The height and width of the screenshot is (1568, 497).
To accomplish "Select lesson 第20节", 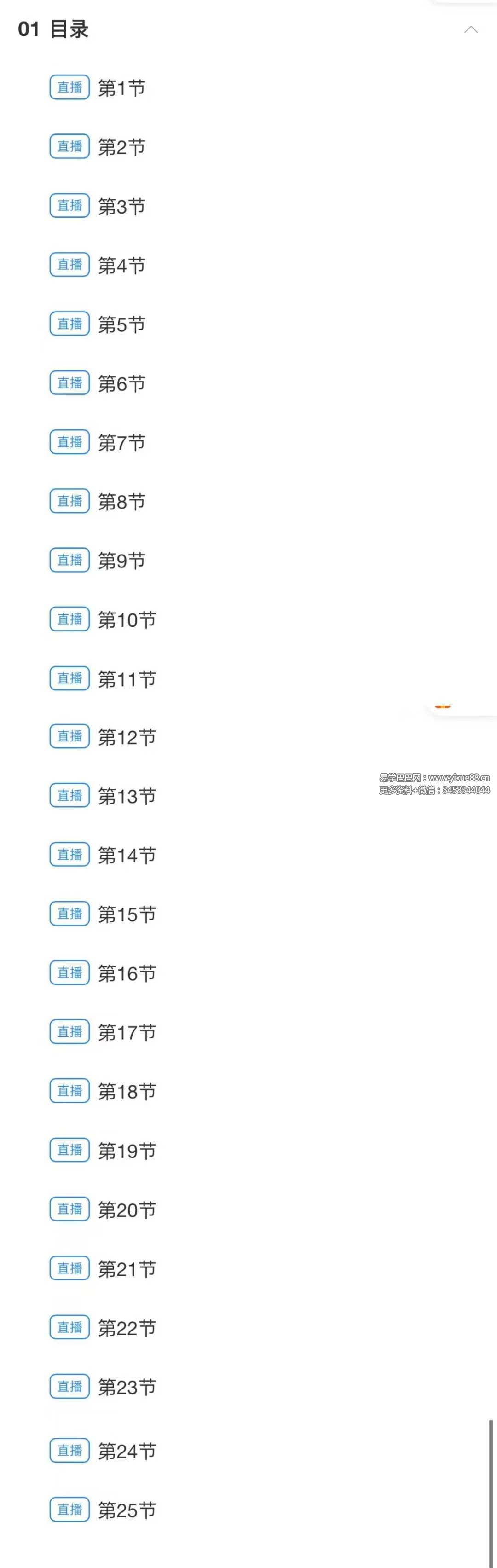I will pyautogui.click(x=127, y=1209).
